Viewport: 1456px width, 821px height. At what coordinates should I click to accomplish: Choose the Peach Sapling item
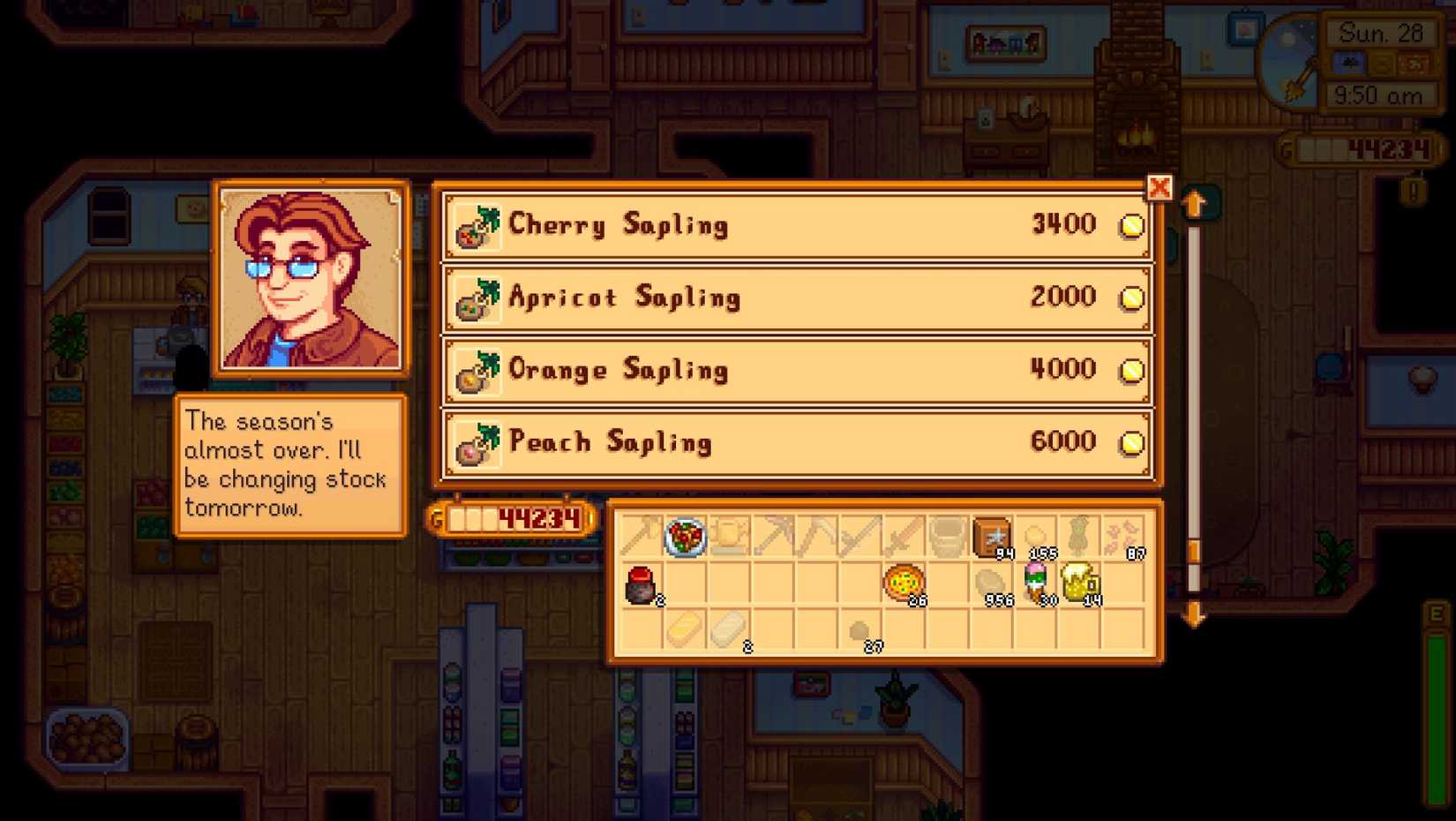(798, 443)
